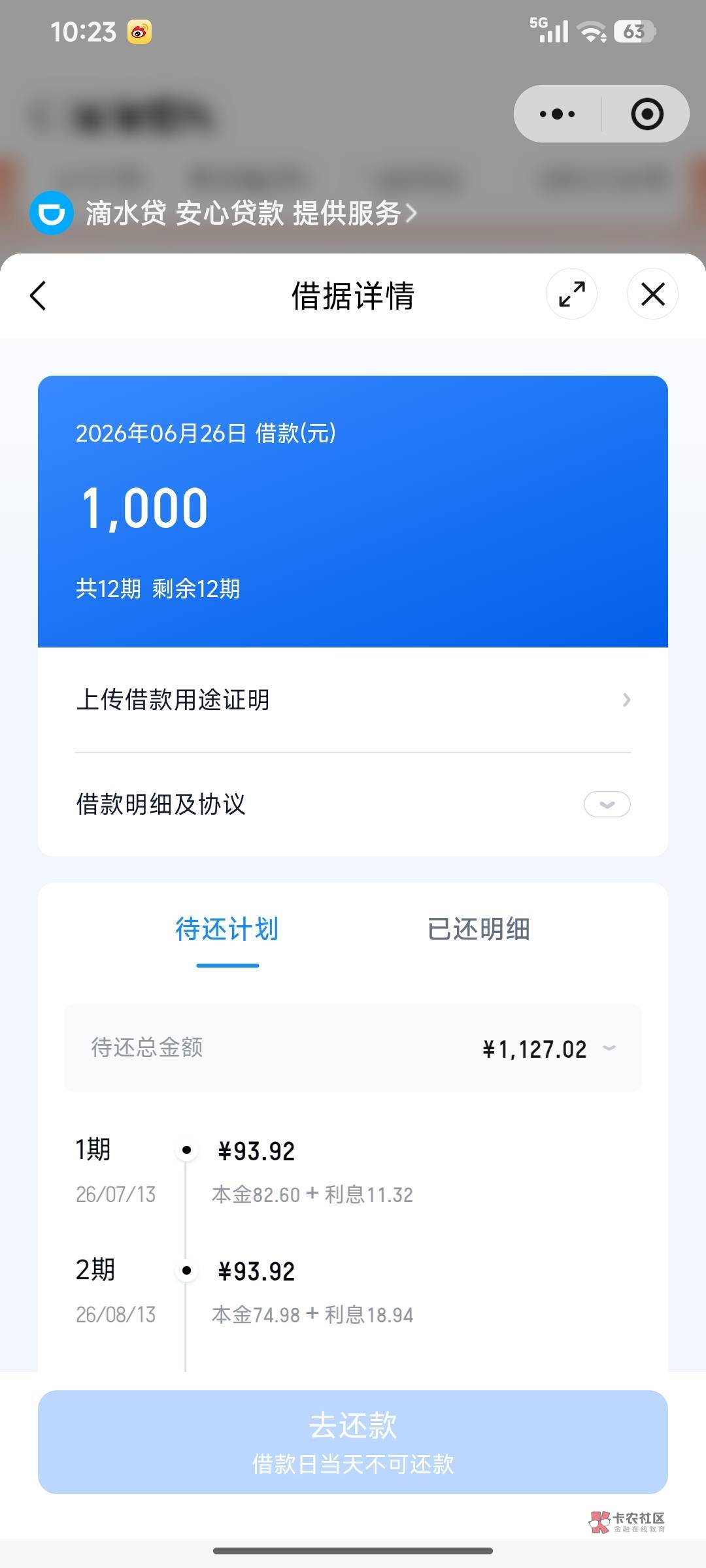This screenshot has height=1568, width=706.
Task: Open 滴水贷 安心贷款 提供服务 link
Action: 222,213
